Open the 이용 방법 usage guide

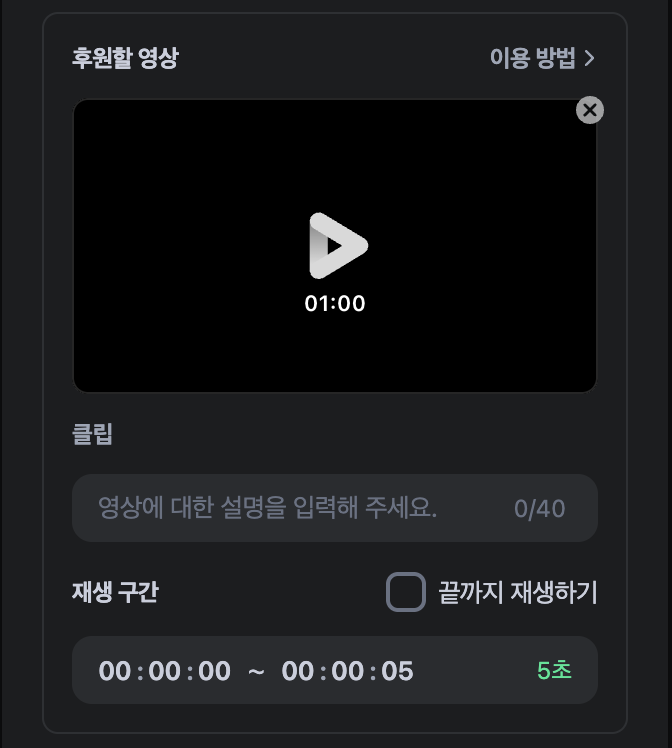point(542,58)
